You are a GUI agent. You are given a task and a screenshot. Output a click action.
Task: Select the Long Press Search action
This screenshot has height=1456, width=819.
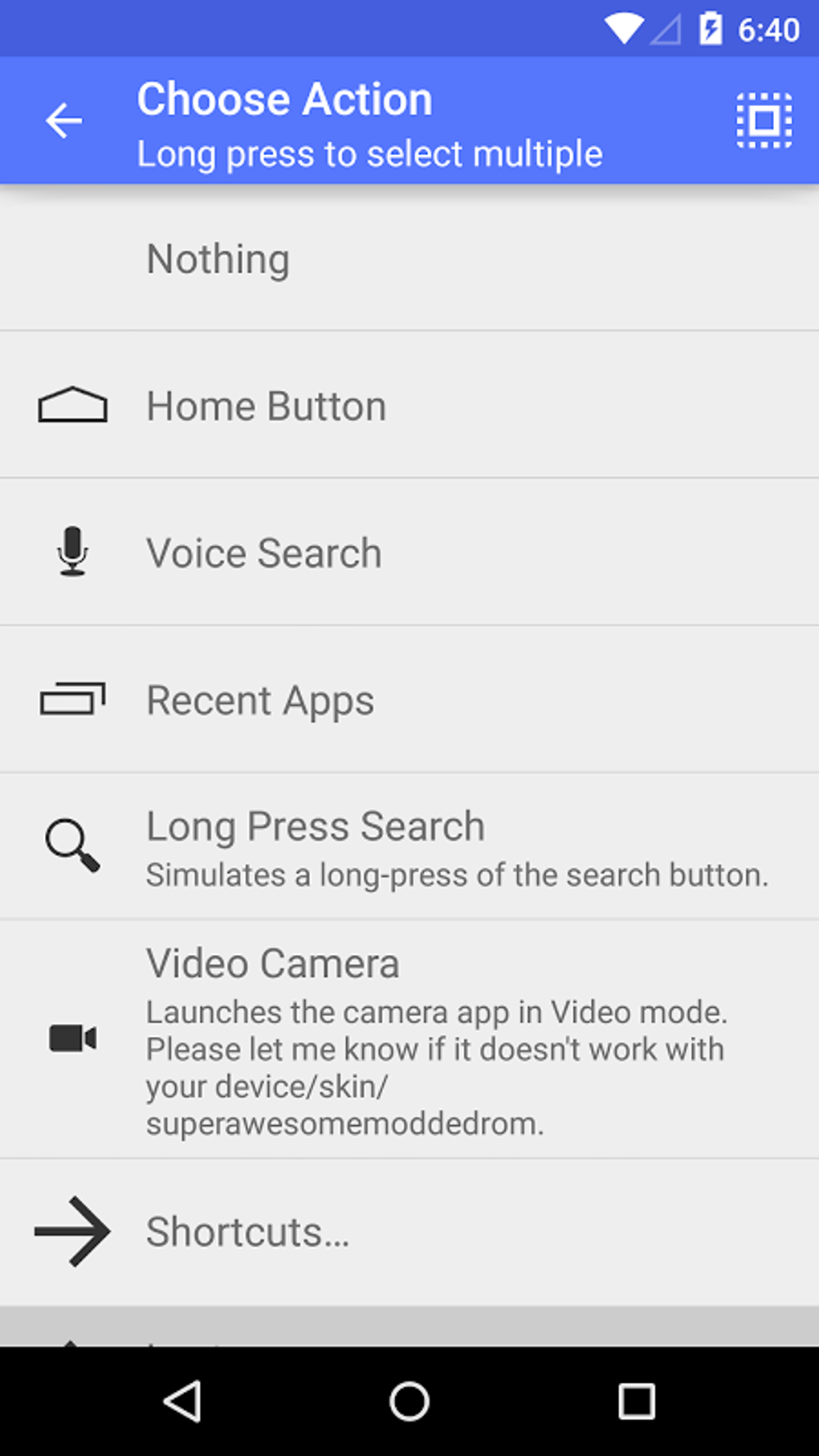coord(315,826)
